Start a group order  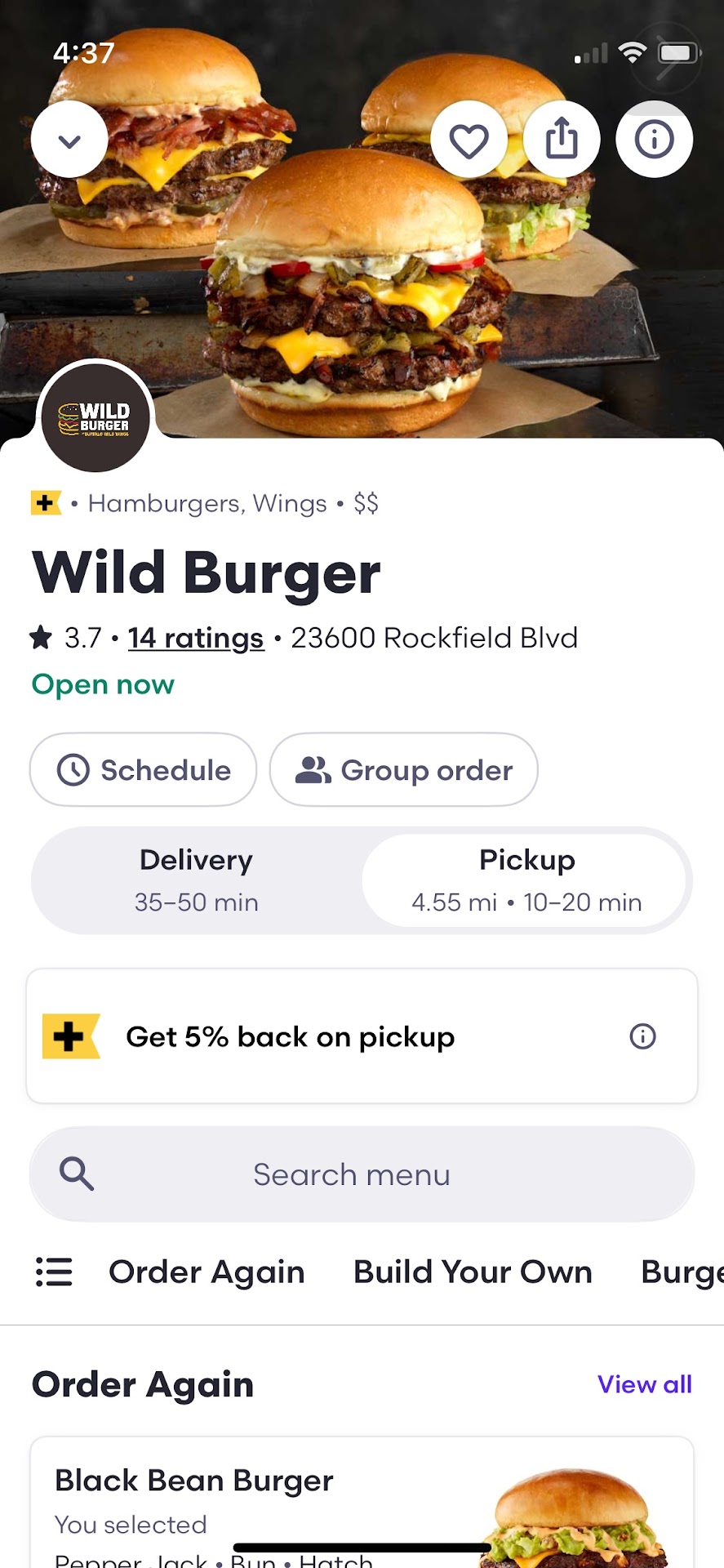click(x=404, y=770)
